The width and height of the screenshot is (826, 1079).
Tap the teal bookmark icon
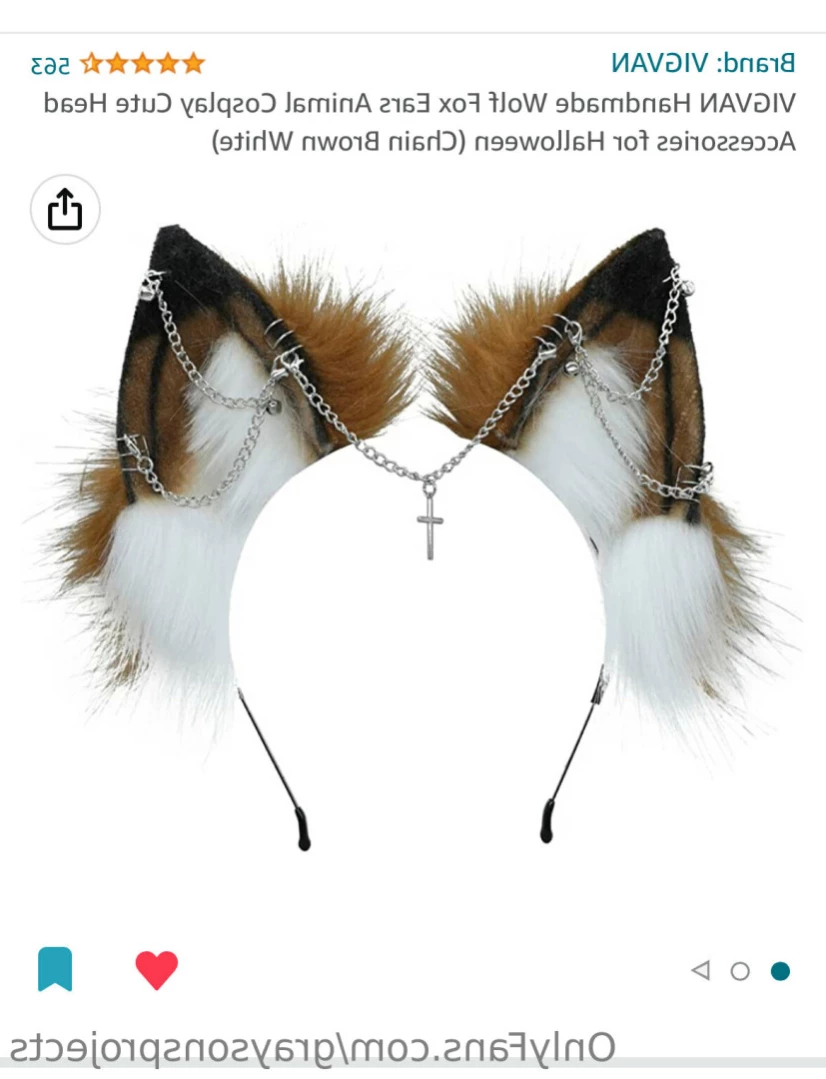pos(55,968)
